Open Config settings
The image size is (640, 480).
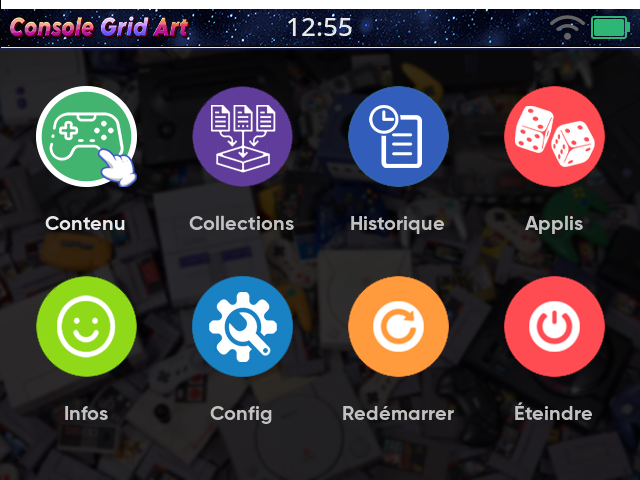point(242,327)
